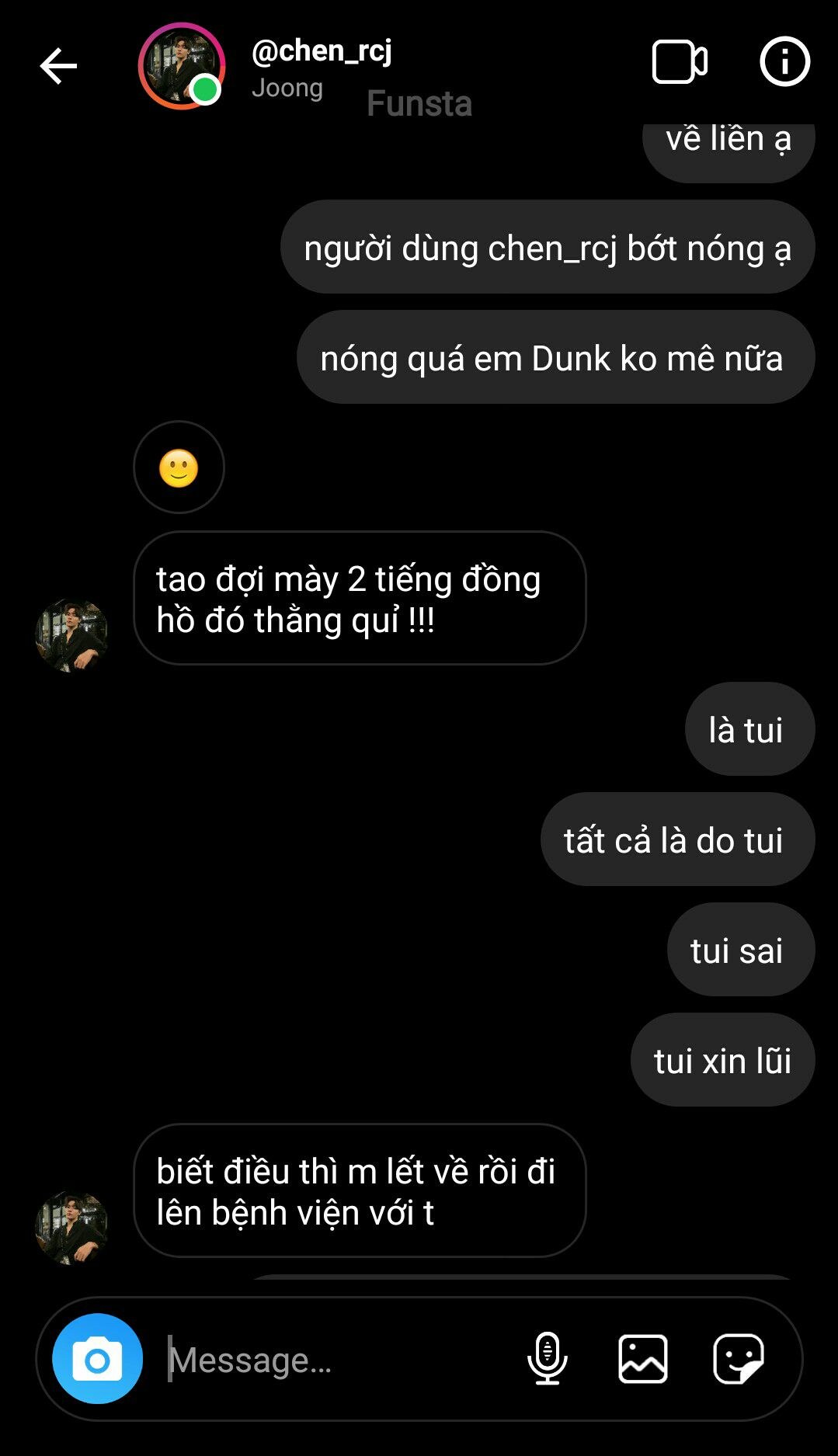The height and width of the screenshot is (1456, 838).
Task: Open the camera from the message bar
Action: (x=98, y=1359)
